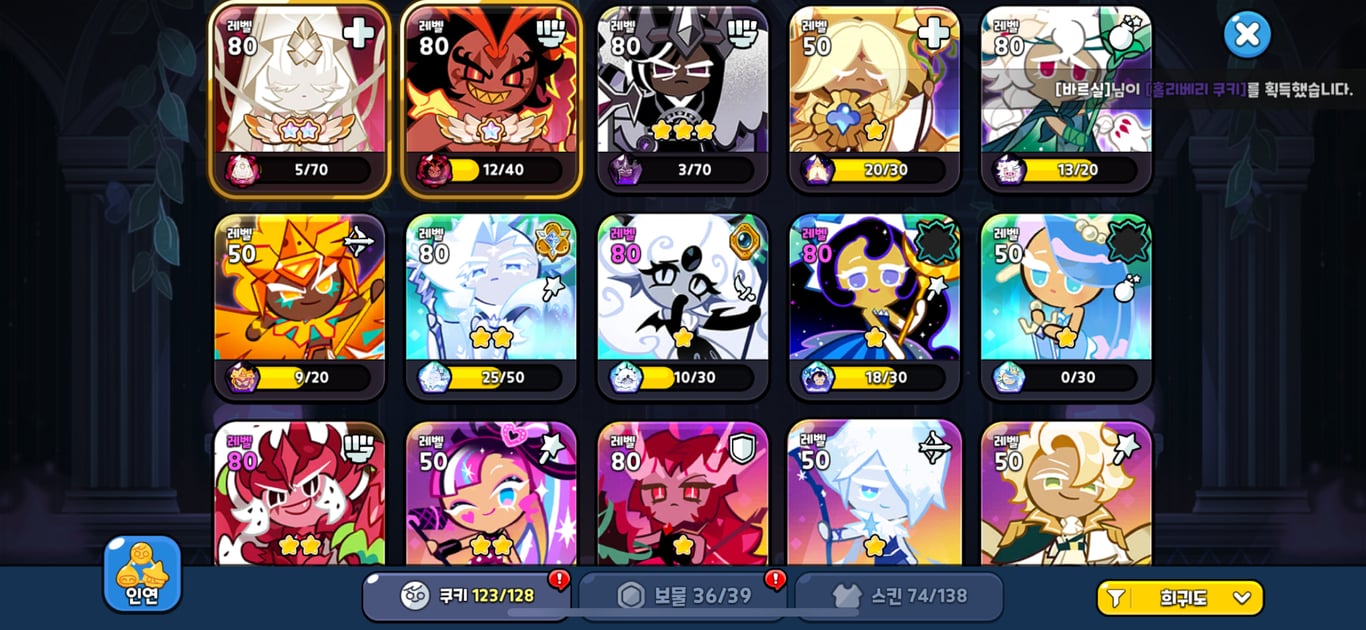Switch to the 스킨 74/138 tab

click(x=900, y=596)
